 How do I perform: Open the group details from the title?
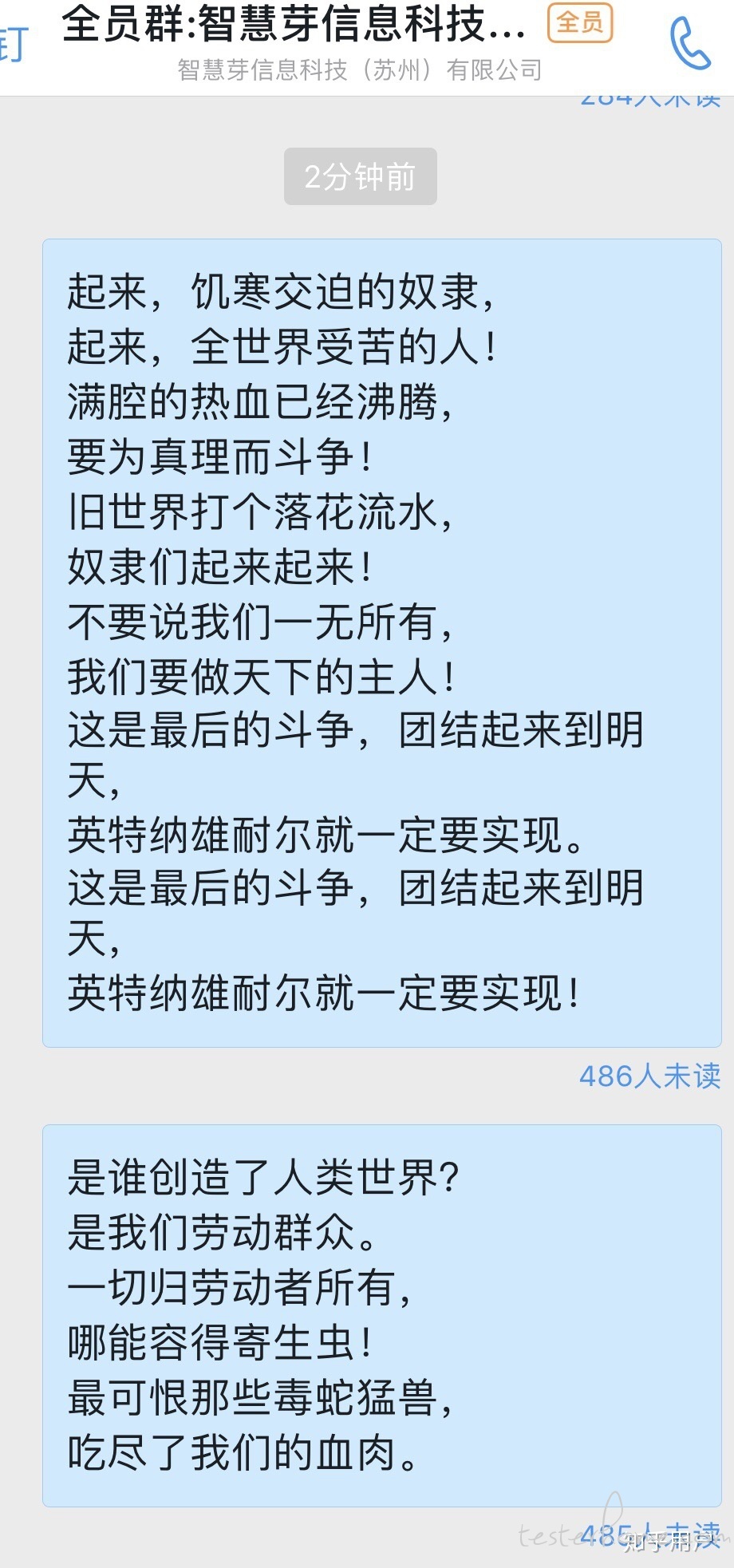point(294,24)
